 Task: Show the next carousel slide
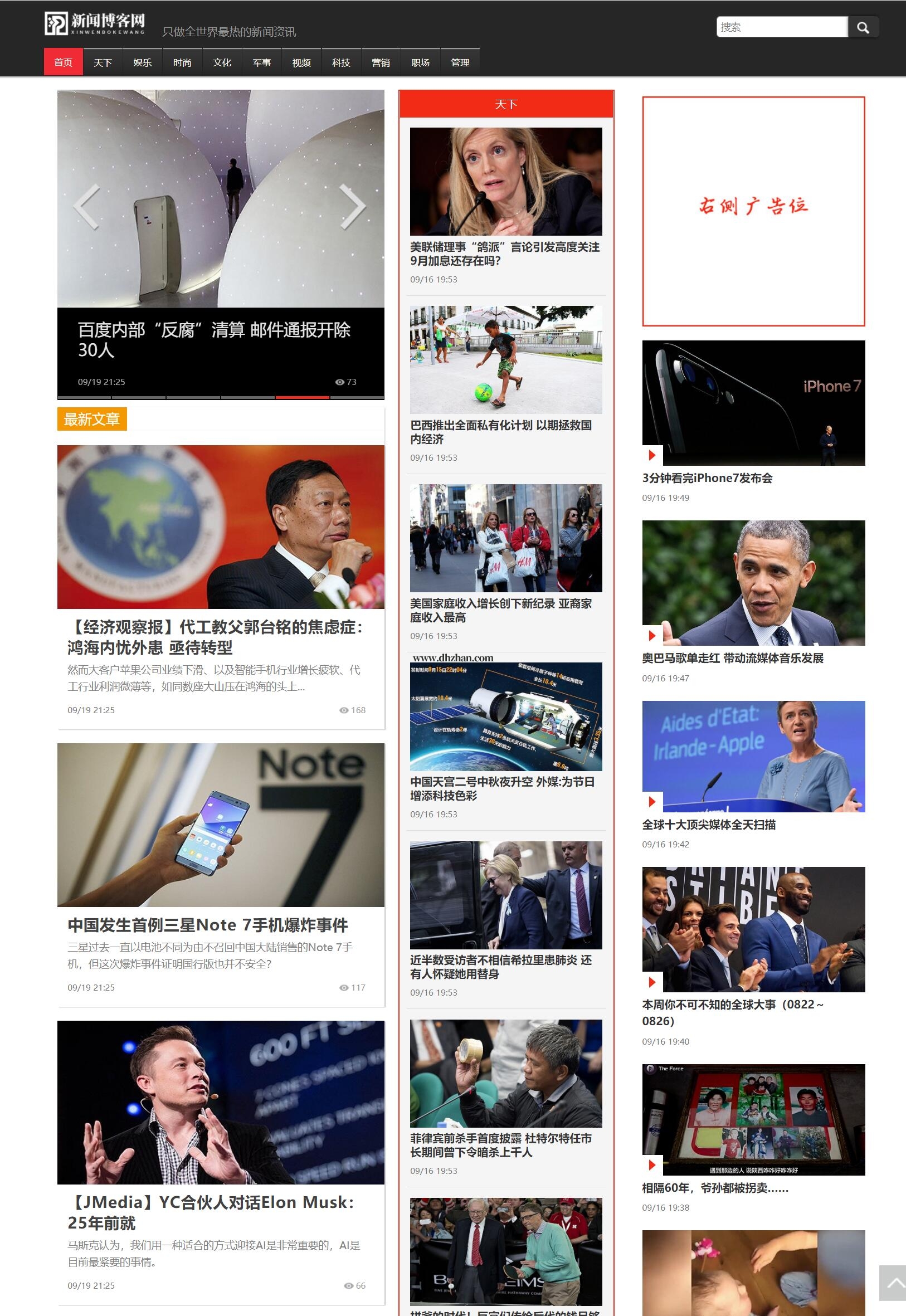(352, 207)
